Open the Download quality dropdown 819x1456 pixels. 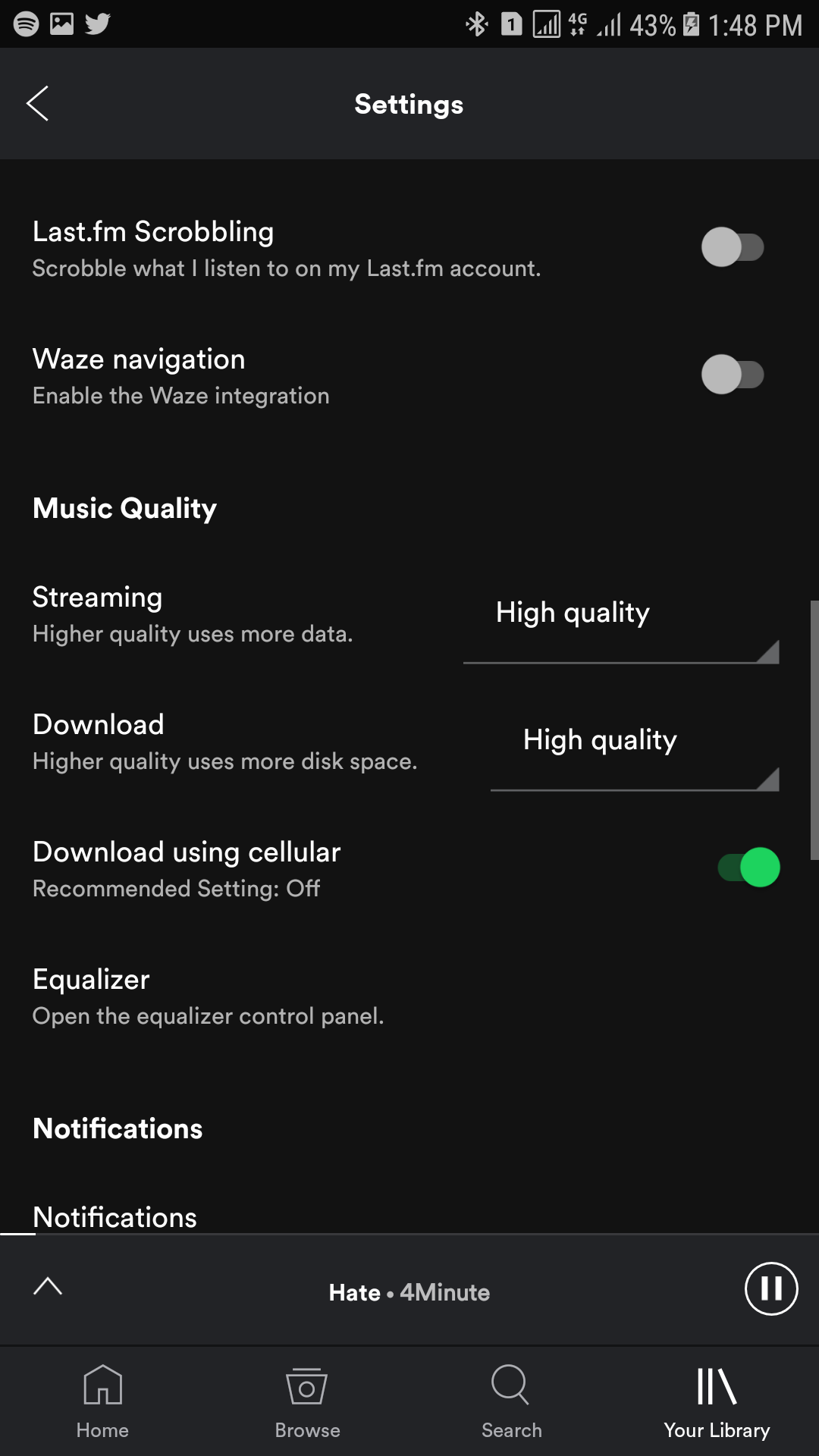(x=635, y=755)
